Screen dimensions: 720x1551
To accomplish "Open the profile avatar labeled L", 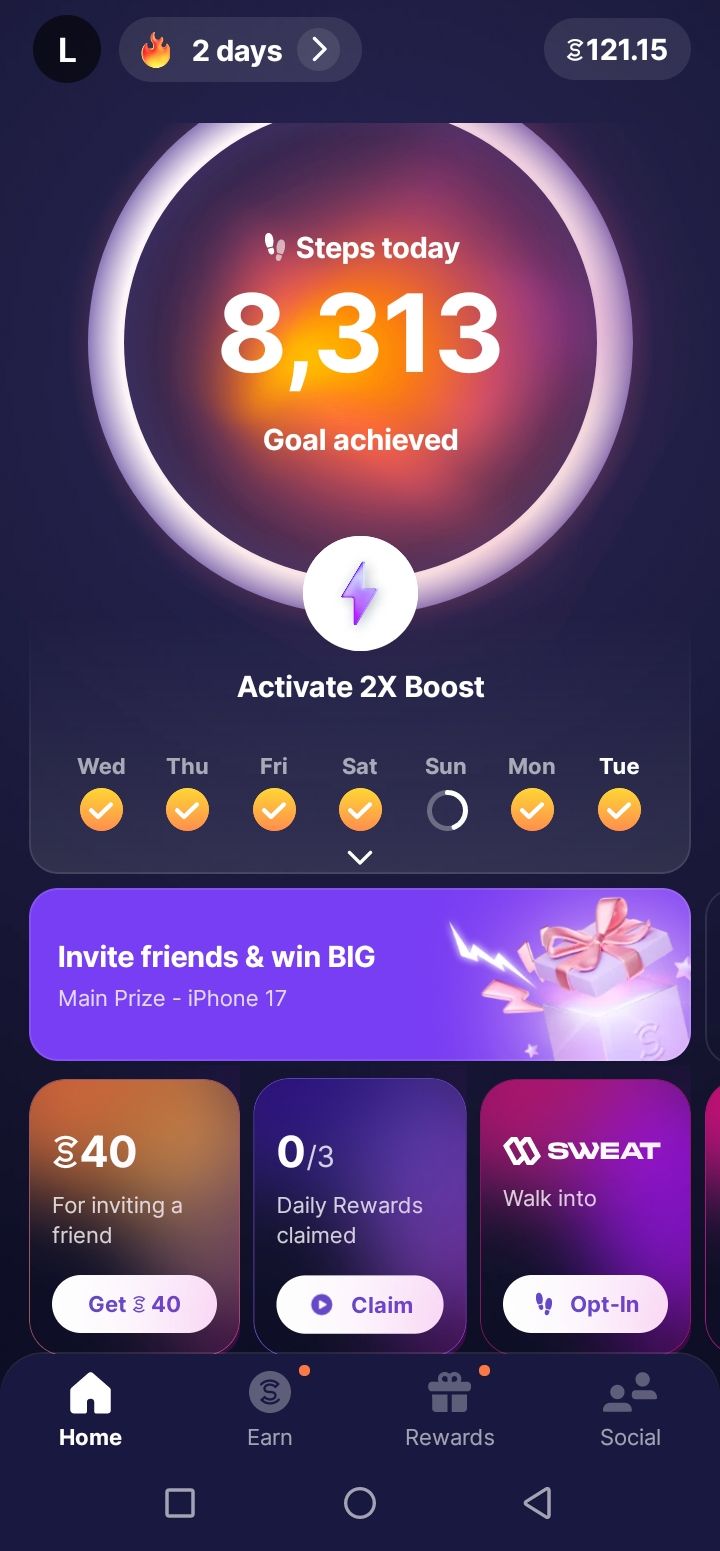I will tap(67, 49).
